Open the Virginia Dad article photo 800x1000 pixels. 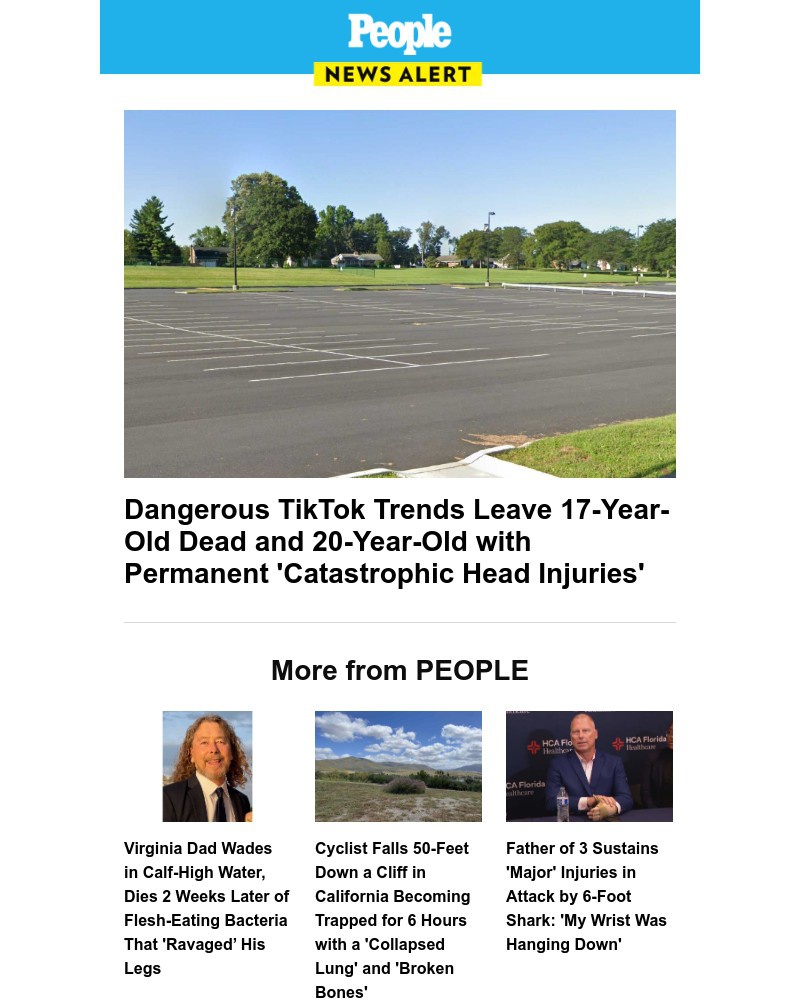(207, 766)
